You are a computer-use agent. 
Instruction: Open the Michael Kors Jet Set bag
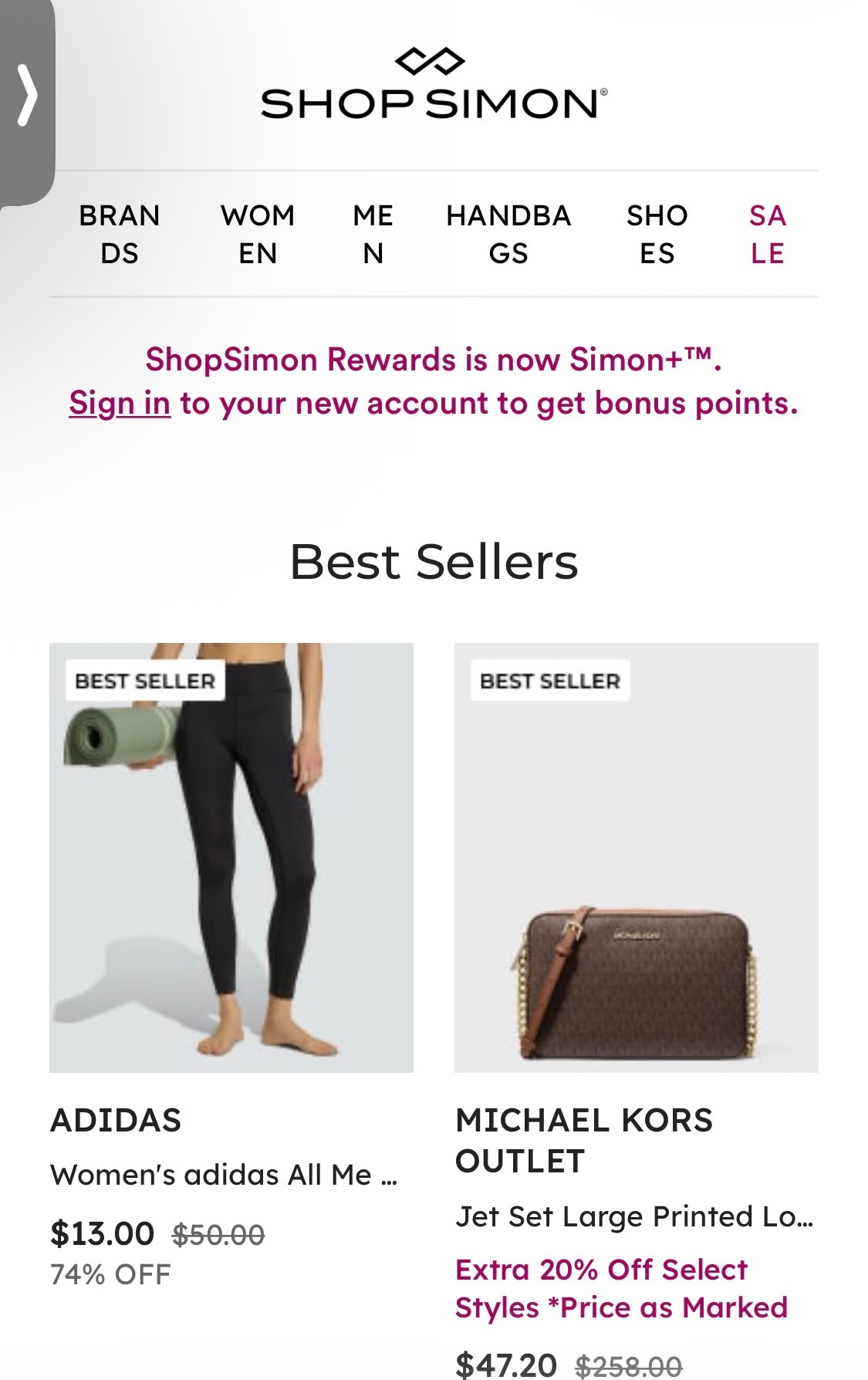(636, 857)
